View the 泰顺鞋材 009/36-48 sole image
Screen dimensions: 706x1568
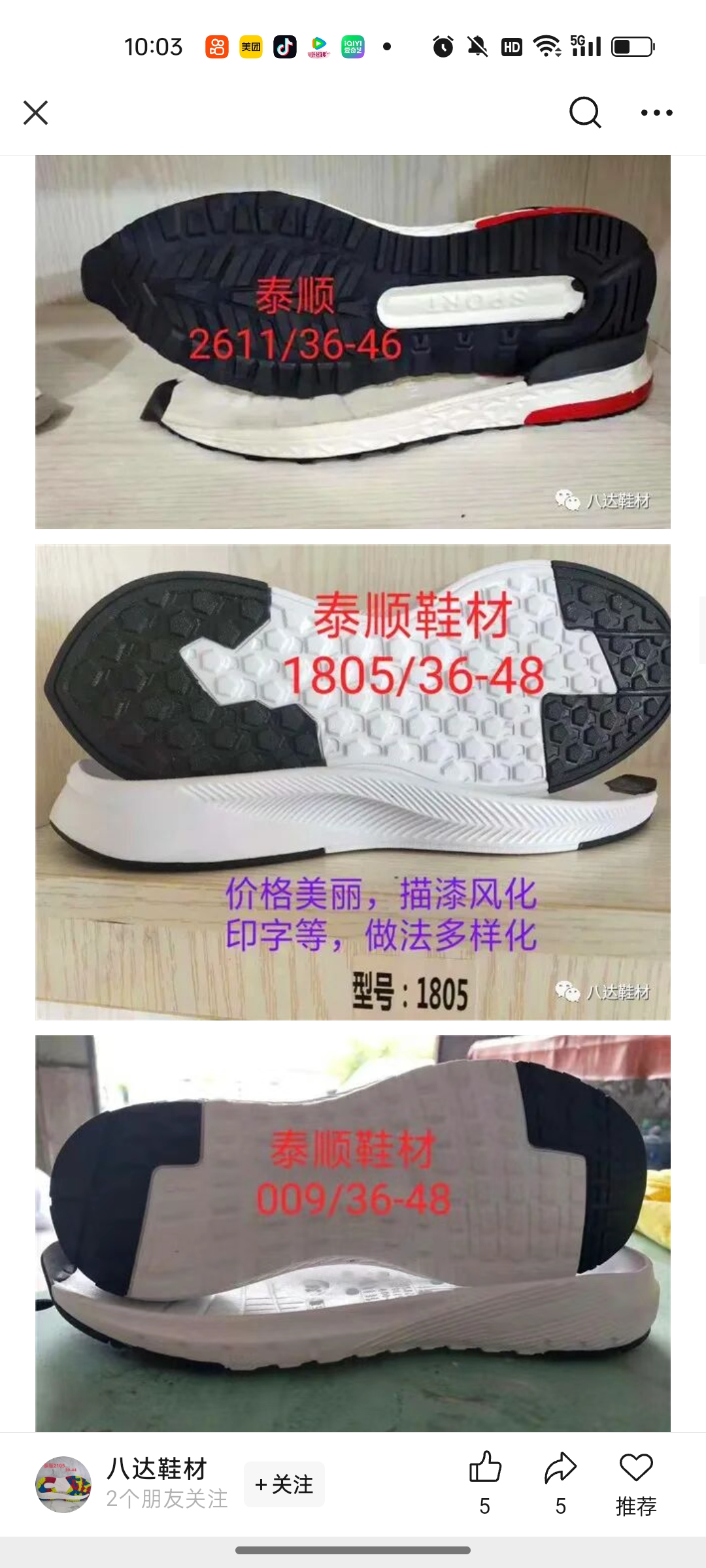click(353, 1232)
